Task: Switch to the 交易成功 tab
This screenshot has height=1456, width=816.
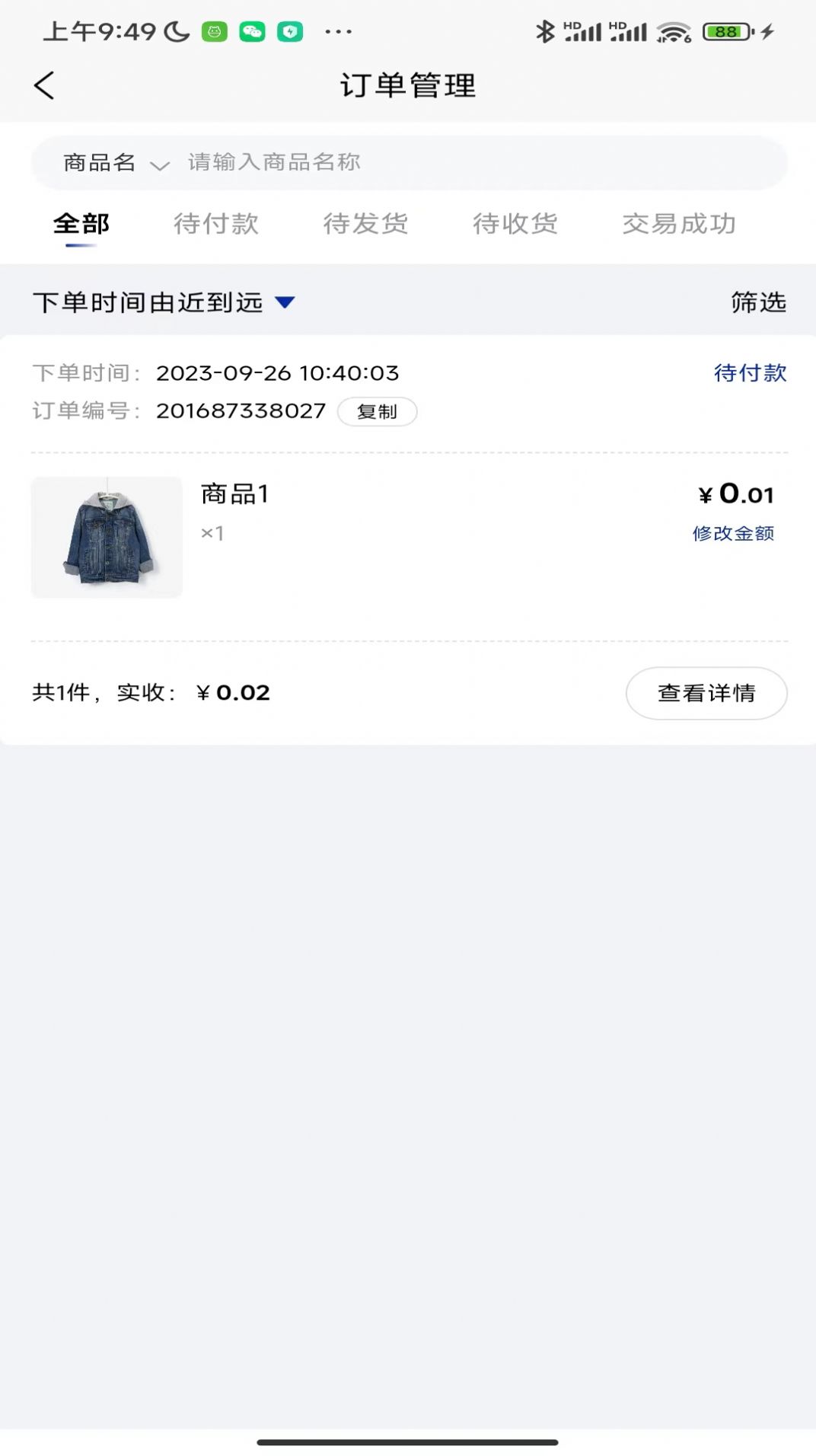Action: tap(680, 224)
